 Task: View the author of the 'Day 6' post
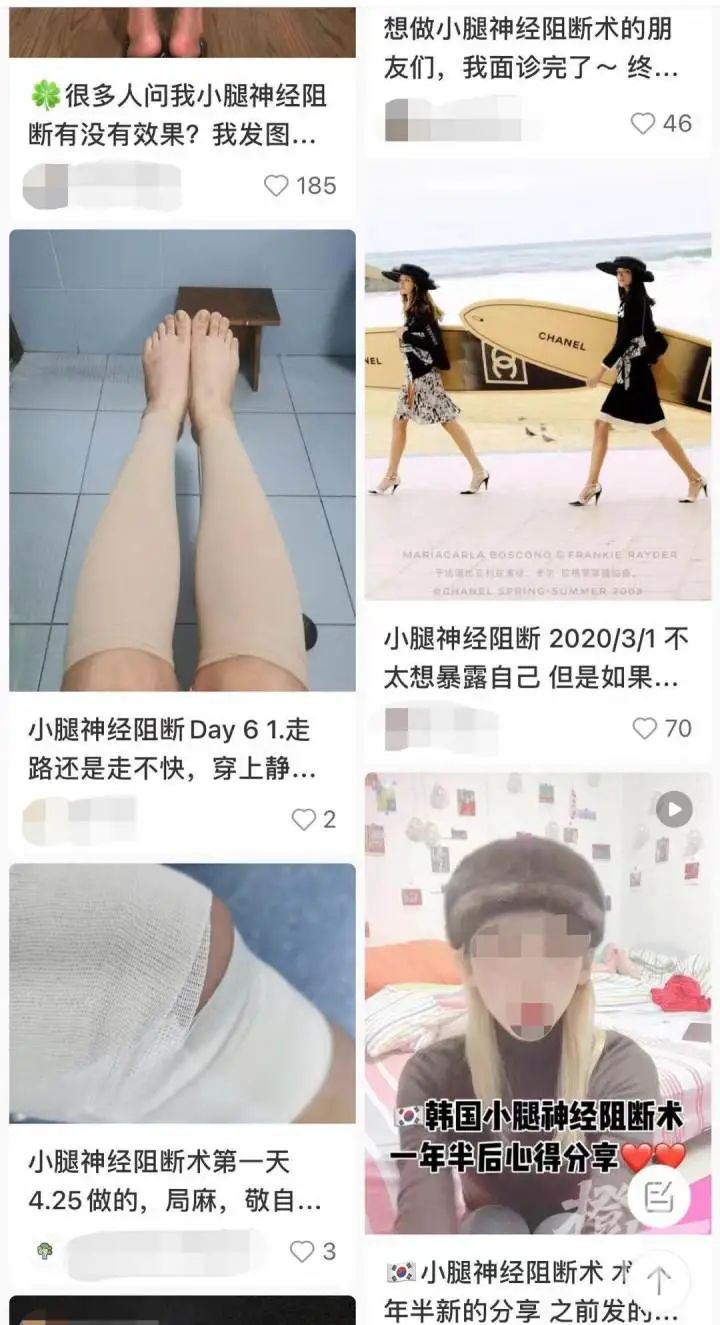(80, 820)
